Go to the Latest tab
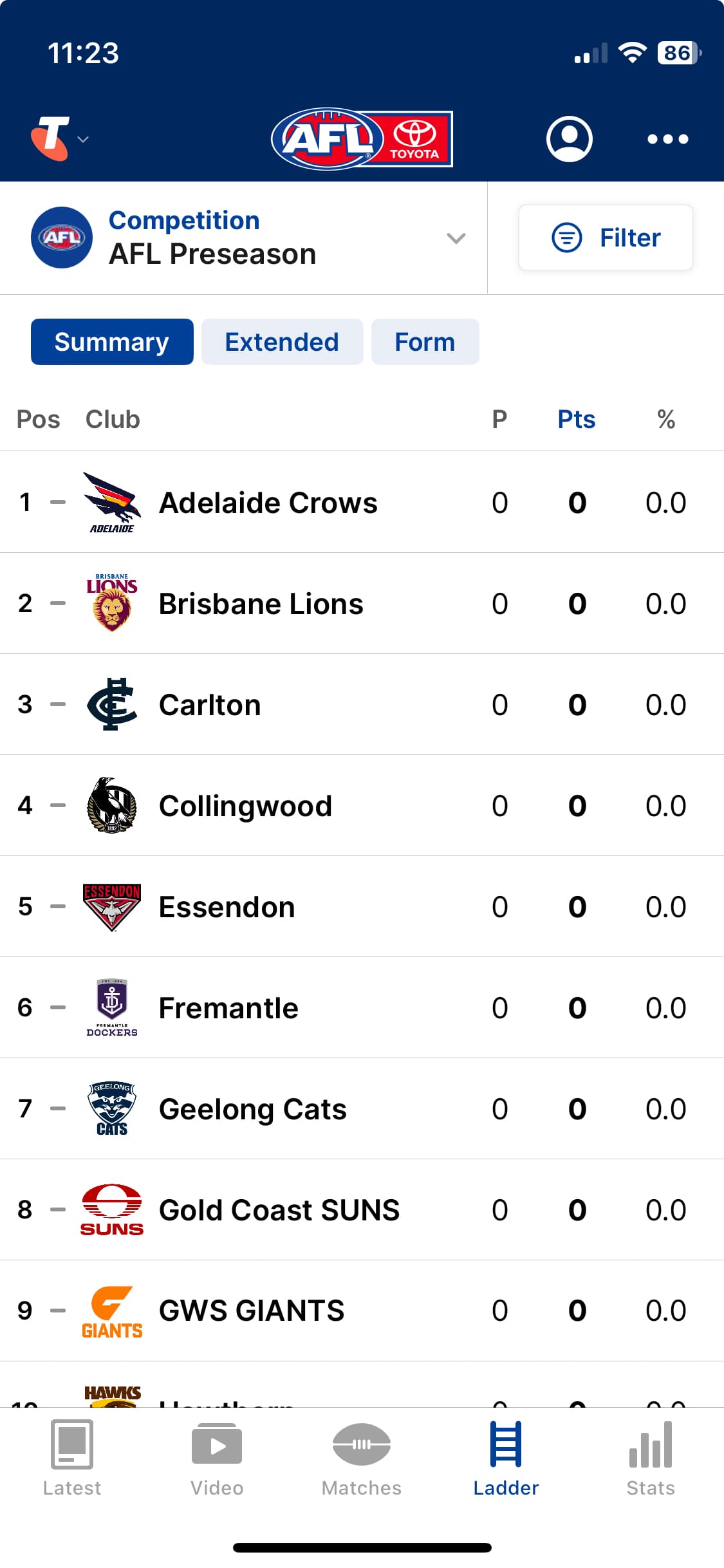Viewport: 724px width, 1568px height. click(72, 1459)
